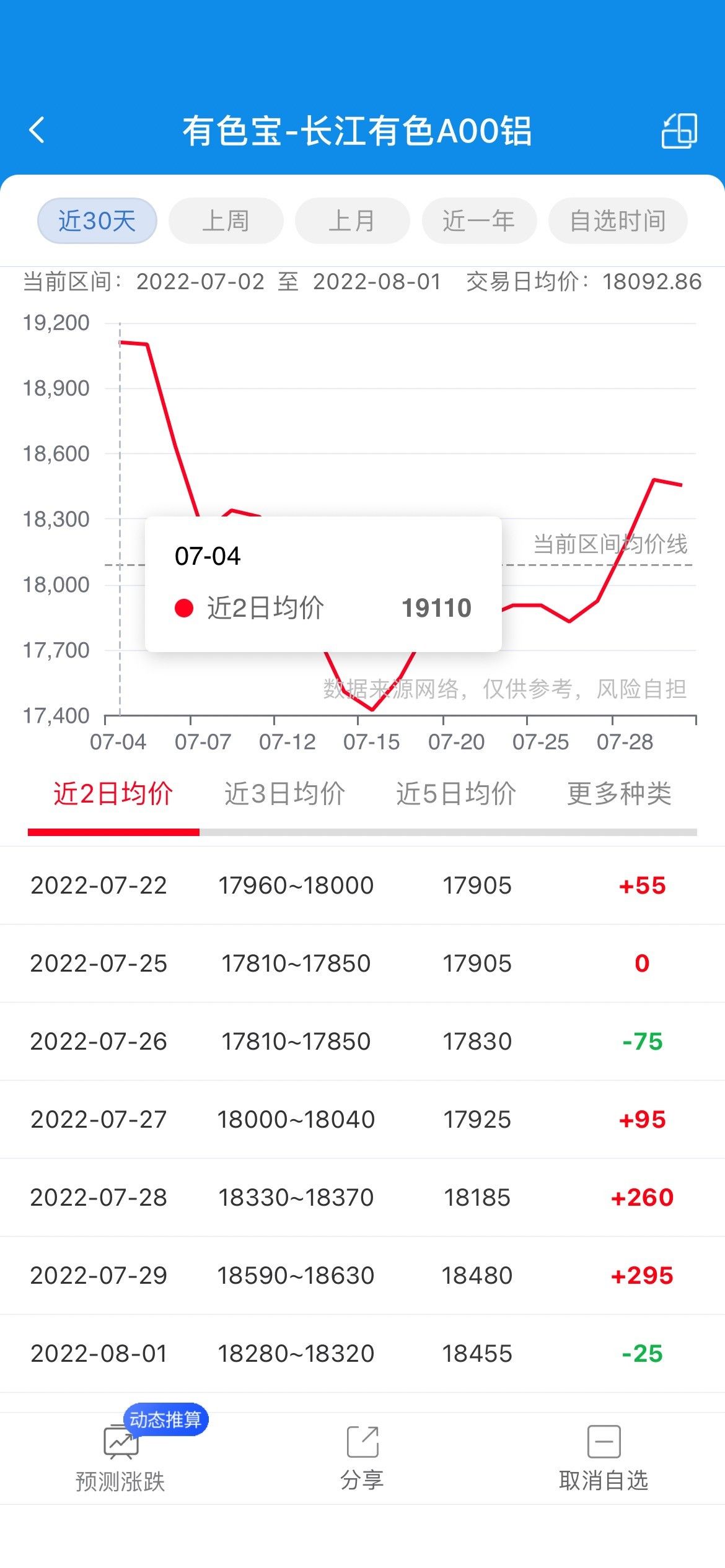Screen dimensions: 725x1568
Task: Switch chart range to 近一年
Action: coord(479,221)
